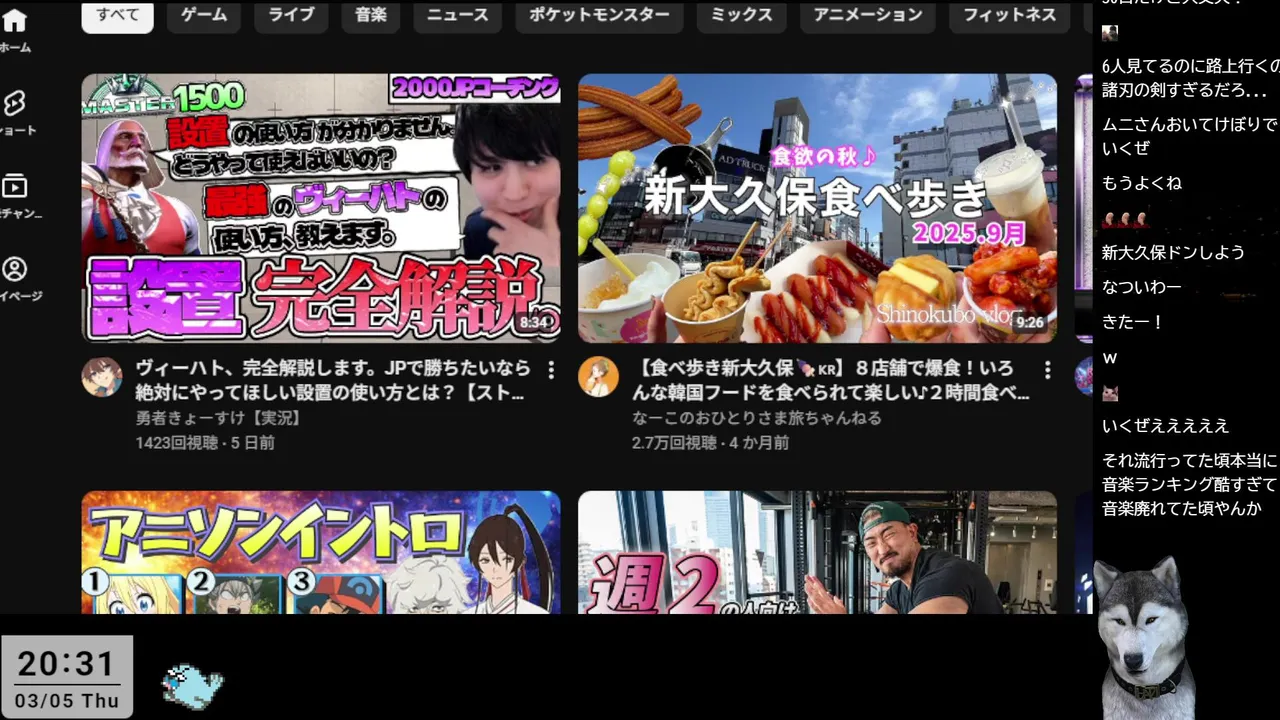Select the 音楽 filter chip
This screenshot has height=720, width=1280.
pos(371,15)
